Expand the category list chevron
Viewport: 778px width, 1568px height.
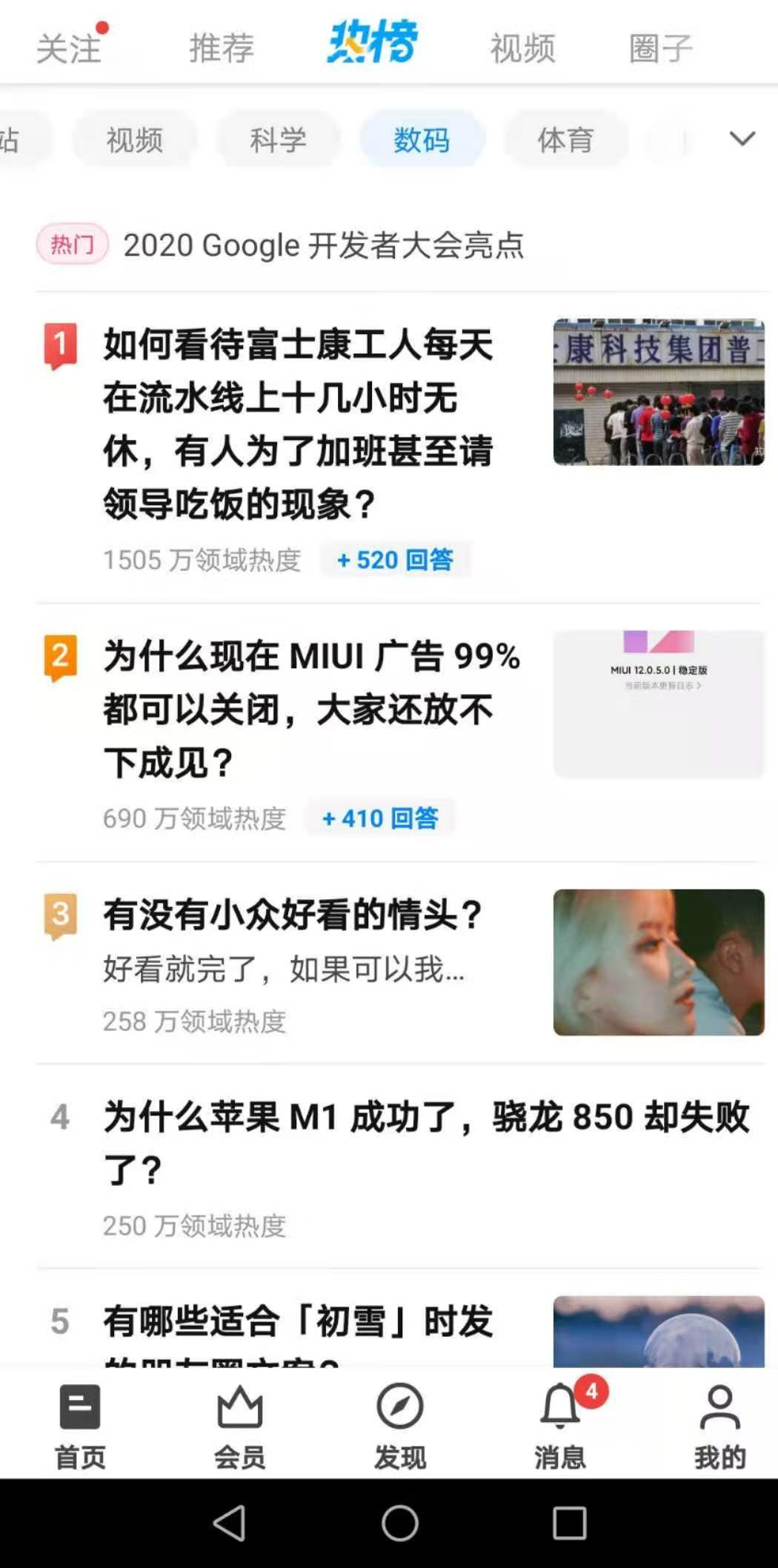coord(742,139)
